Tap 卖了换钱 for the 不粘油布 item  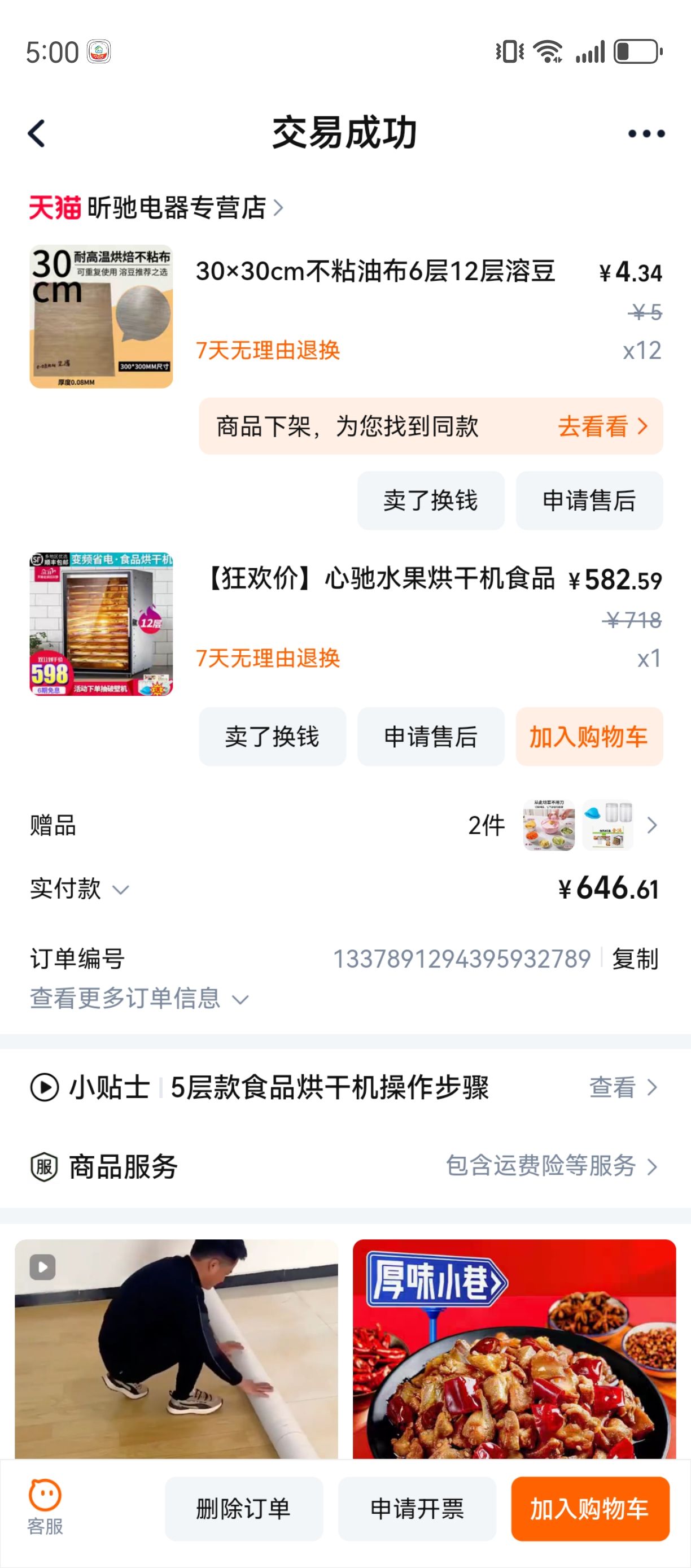point(430,500)
